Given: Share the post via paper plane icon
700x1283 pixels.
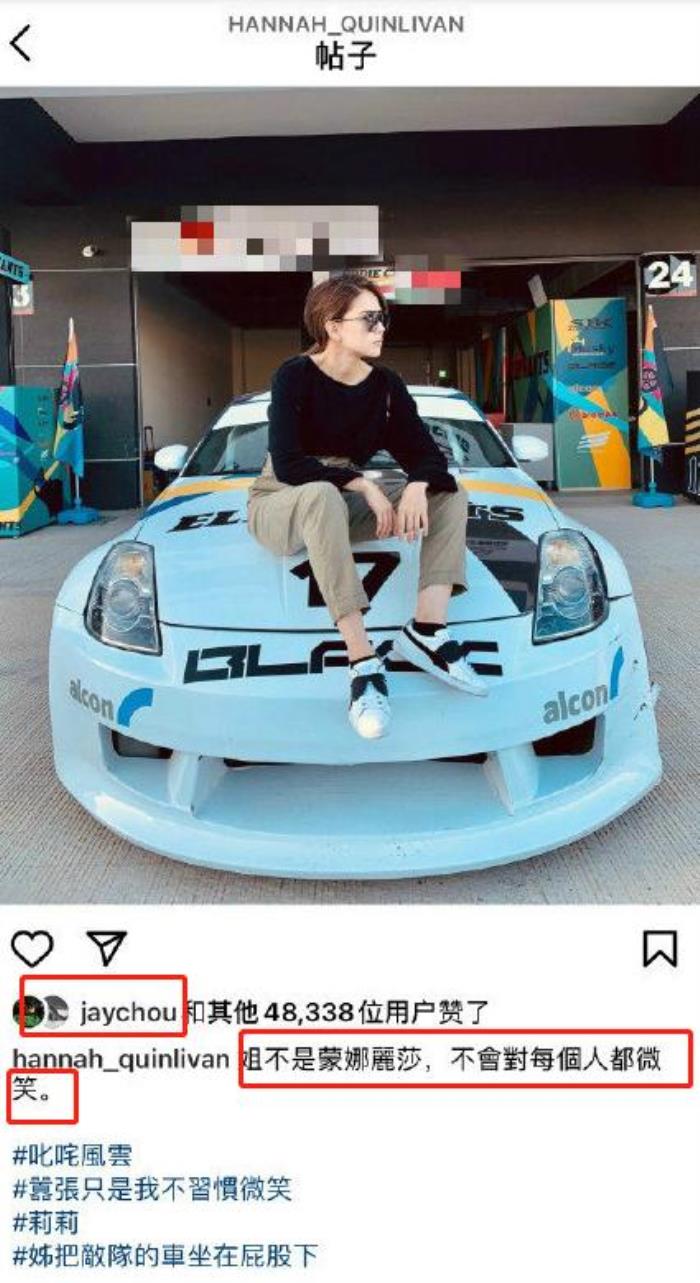Looking at the screenshot, I should (x=106, y=948).
